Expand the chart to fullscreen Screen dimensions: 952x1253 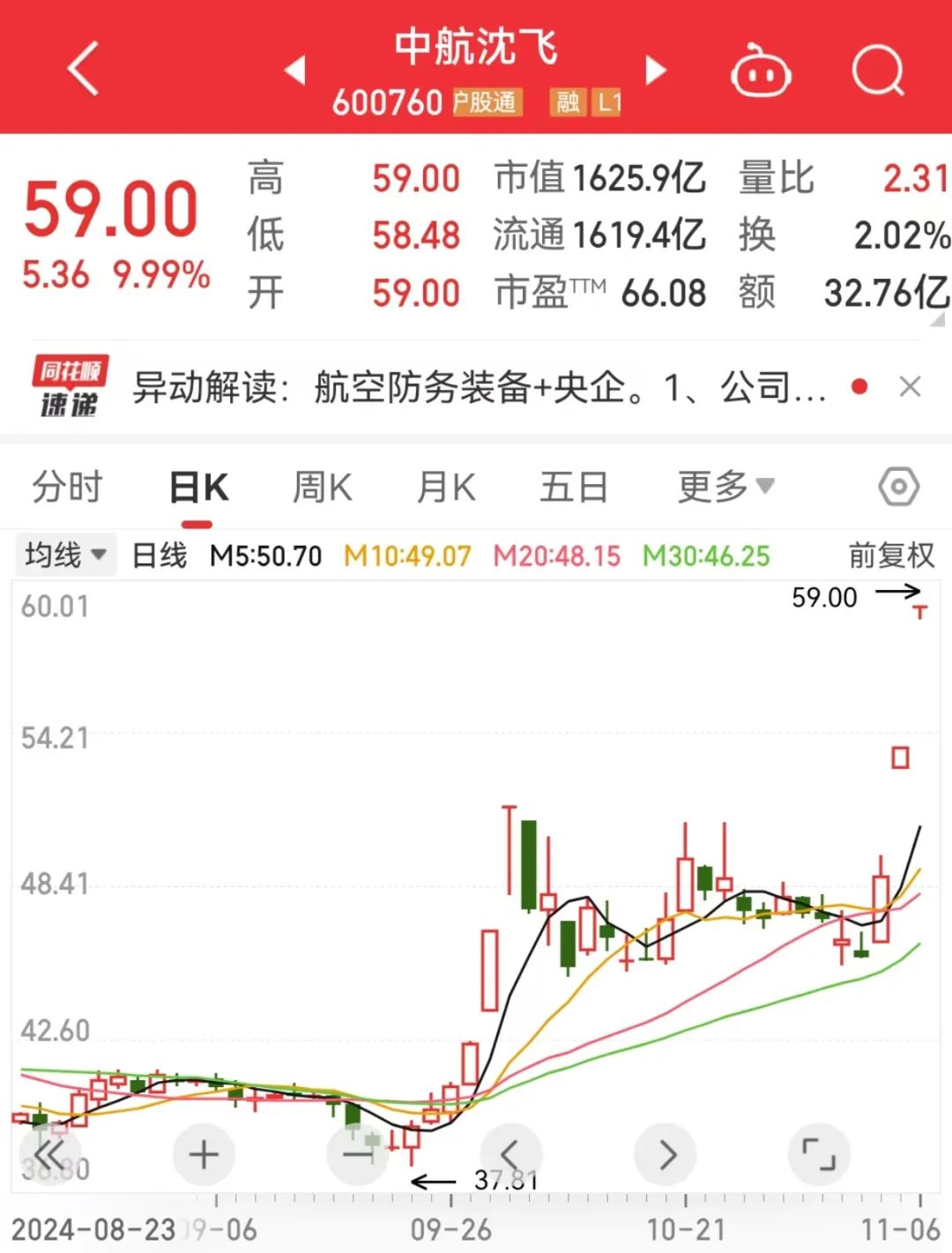tap(820, 1152)
